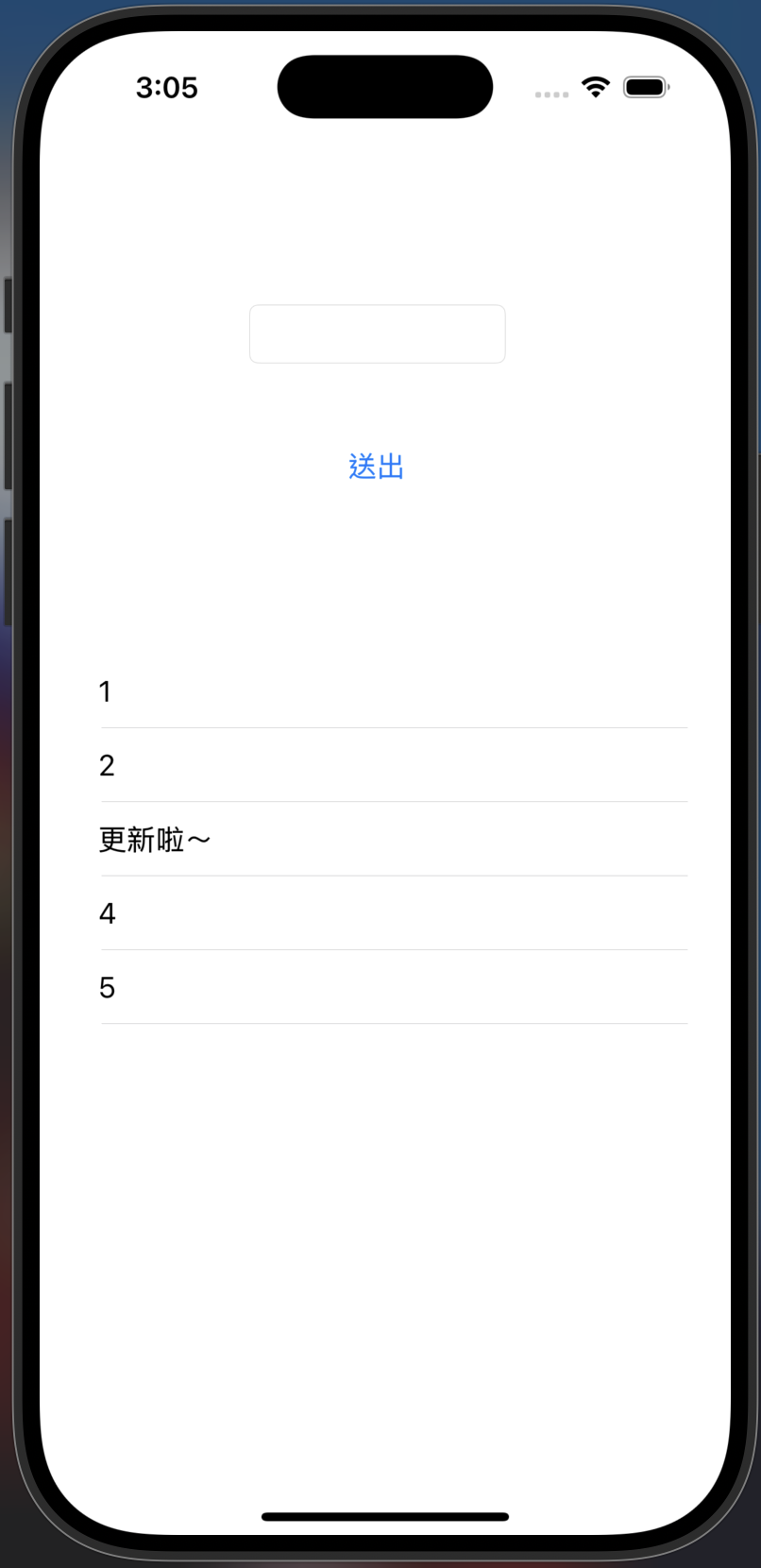This screenshot has width=761, height=1568.
Task: Select the row labeled 4
Action: (x=378, y=913)
